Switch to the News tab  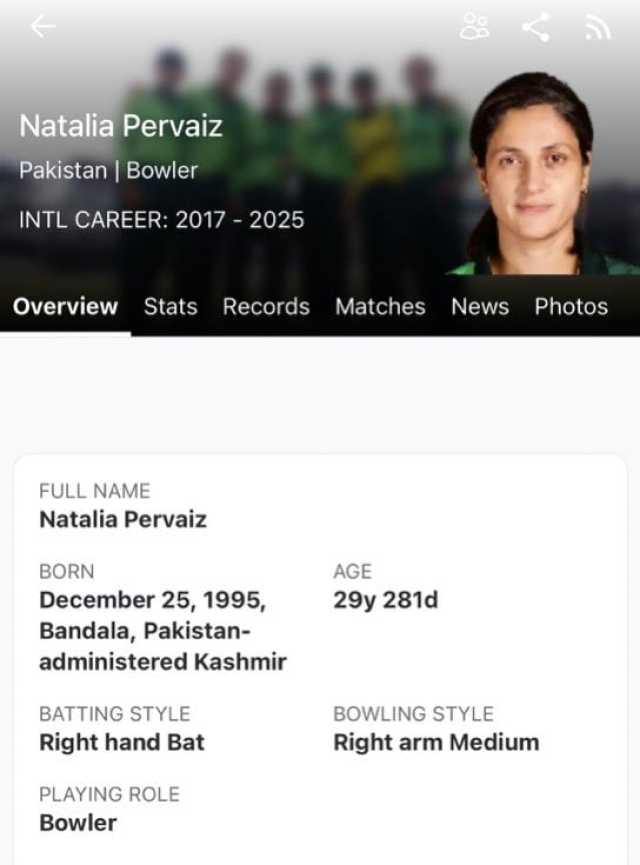(x=480, y=307)
